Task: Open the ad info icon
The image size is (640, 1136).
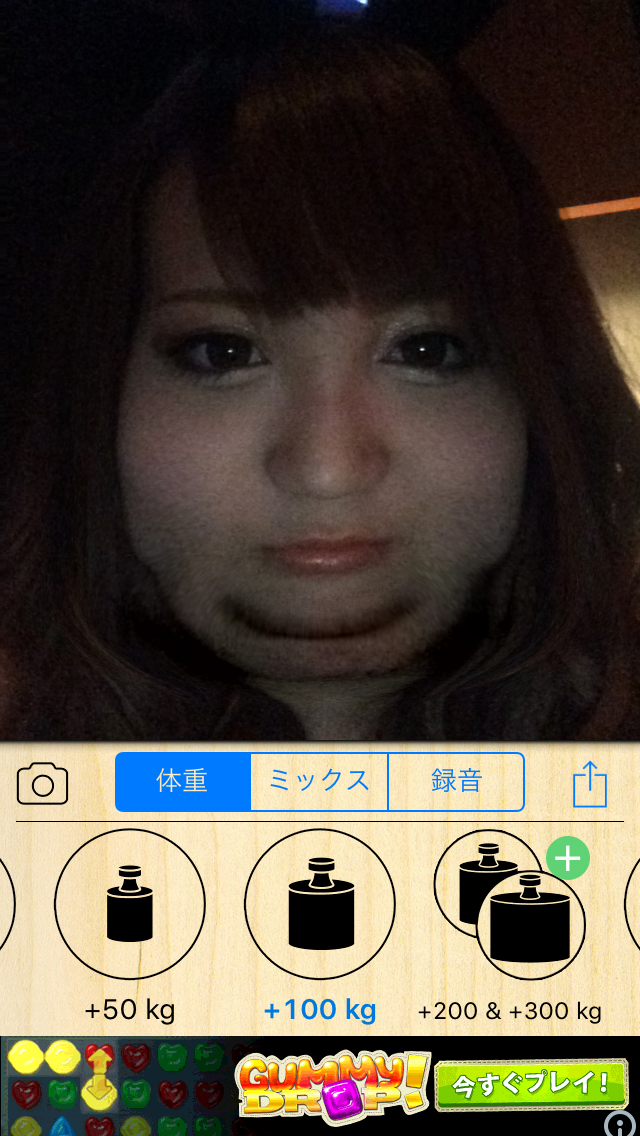Action: tap(620, 1124)
